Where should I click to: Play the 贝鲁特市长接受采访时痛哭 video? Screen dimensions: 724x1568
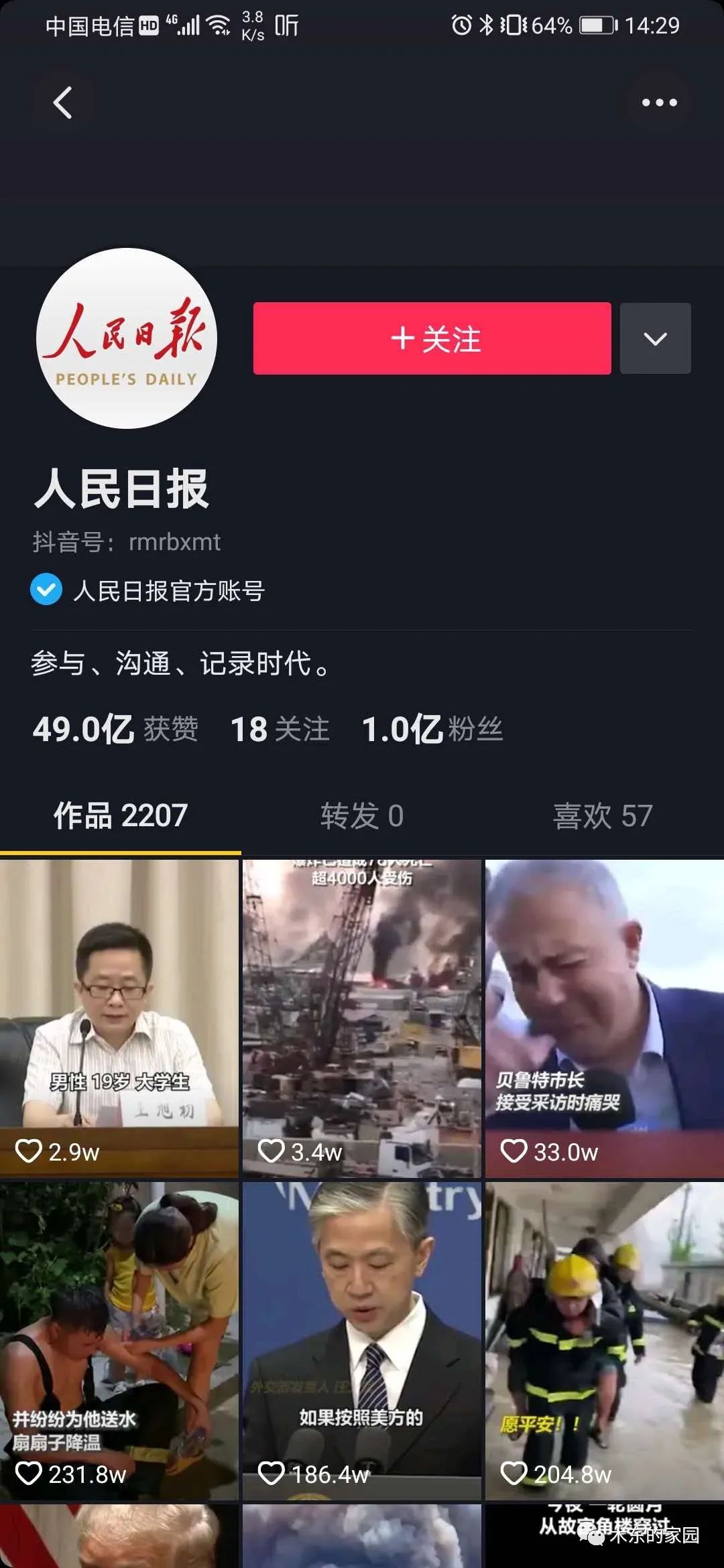point(605,1019)
